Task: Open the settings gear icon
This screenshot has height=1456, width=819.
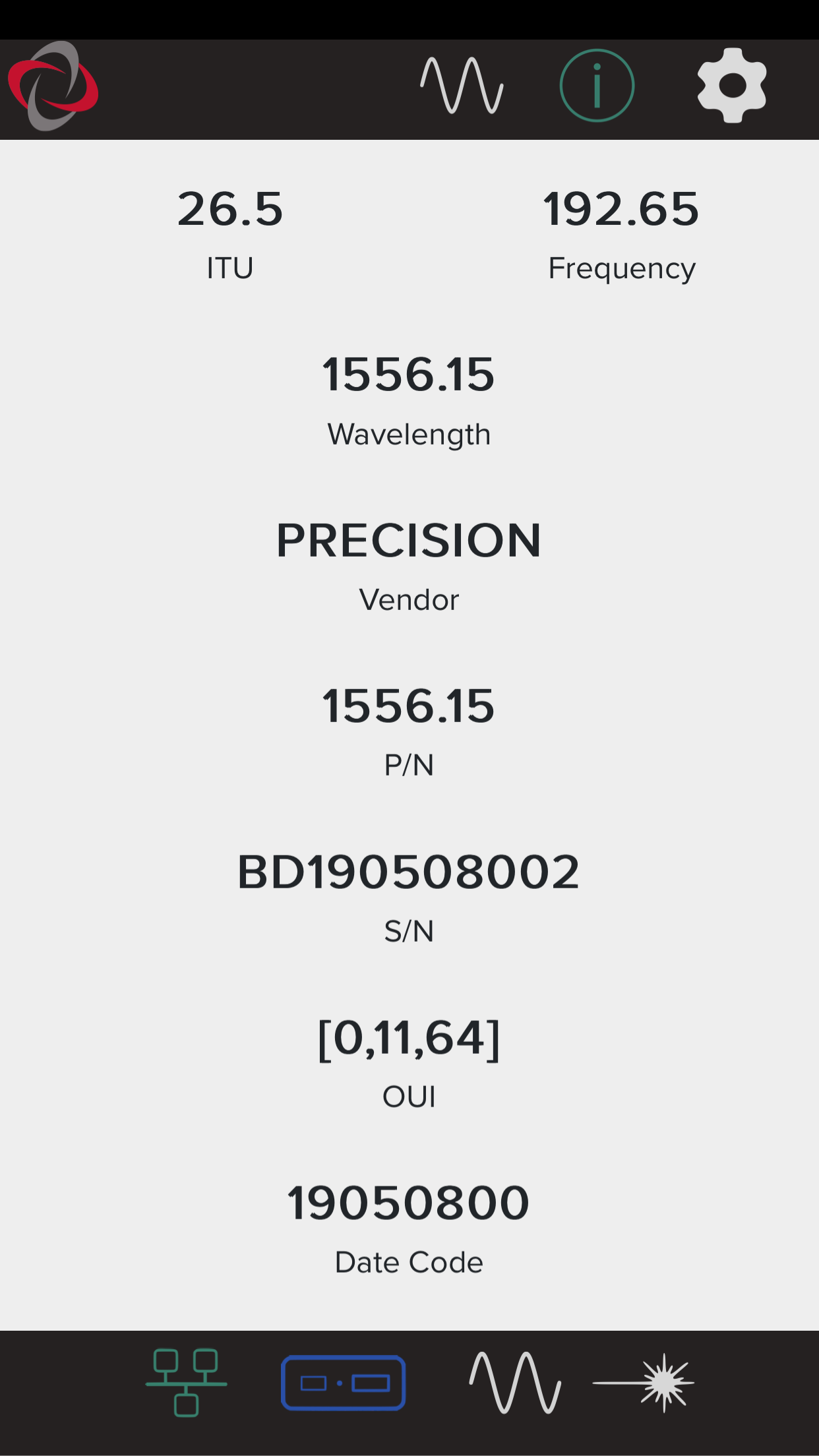Action: [731, 84]
